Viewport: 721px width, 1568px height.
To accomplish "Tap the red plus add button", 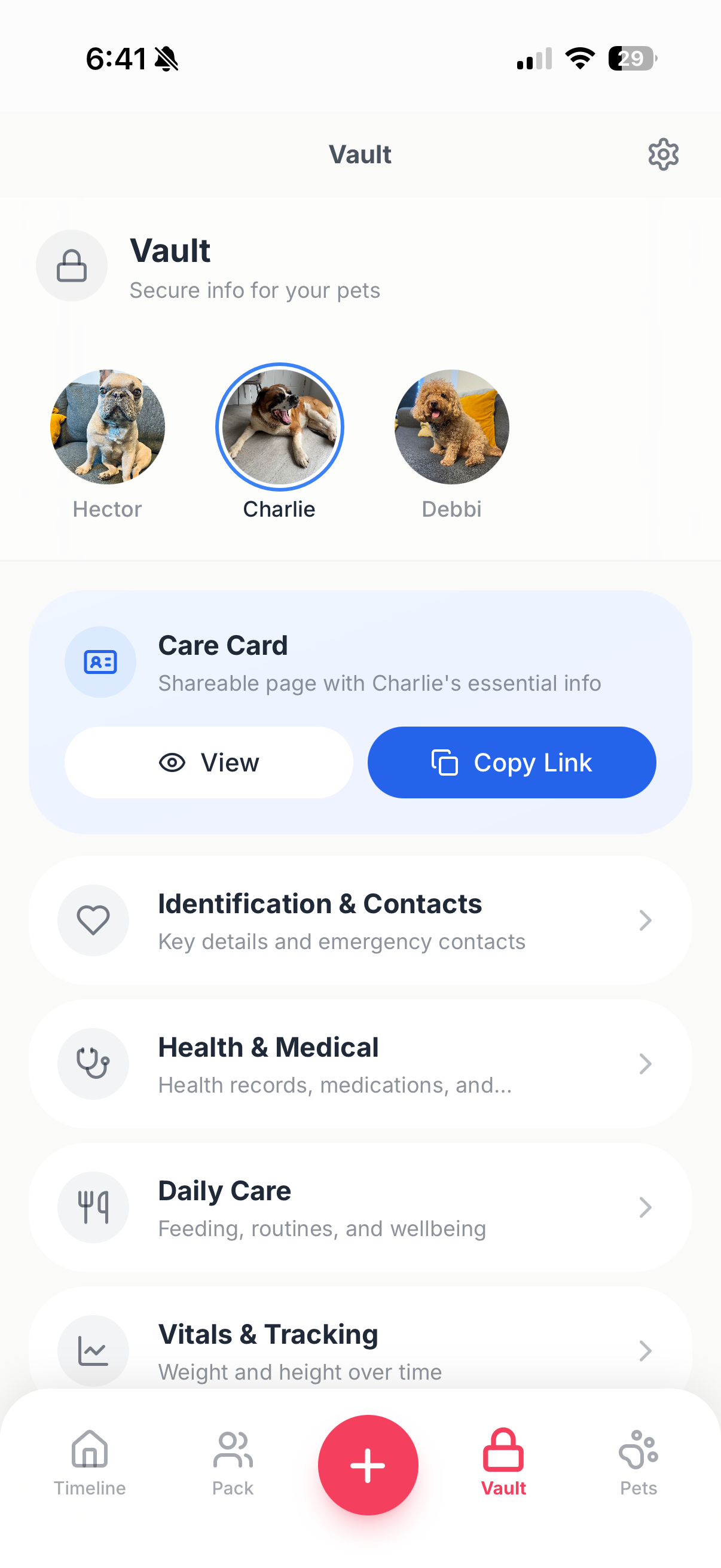I will (368, 1465).
